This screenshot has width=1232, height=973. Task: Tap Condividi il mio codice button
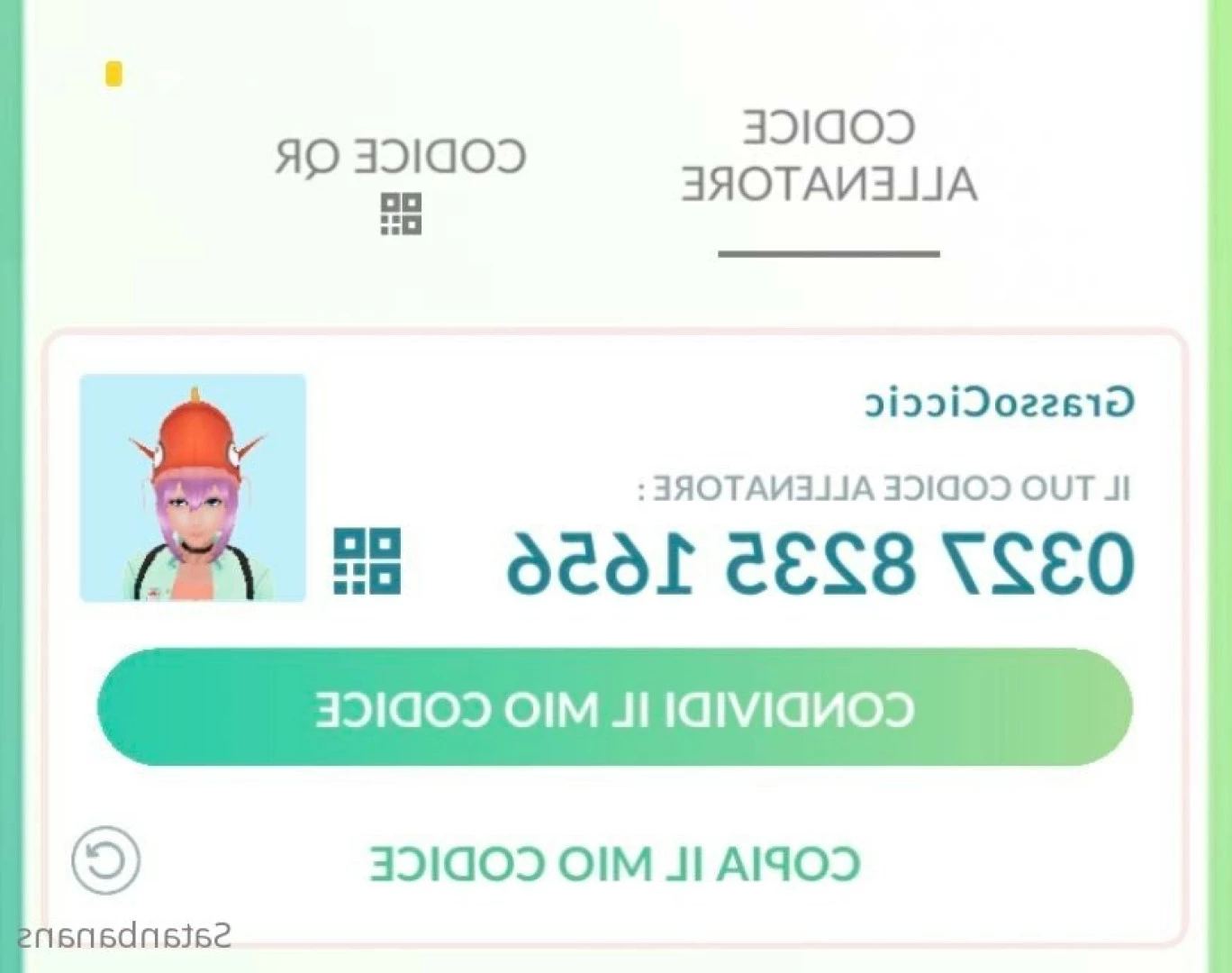pos(614,708)
